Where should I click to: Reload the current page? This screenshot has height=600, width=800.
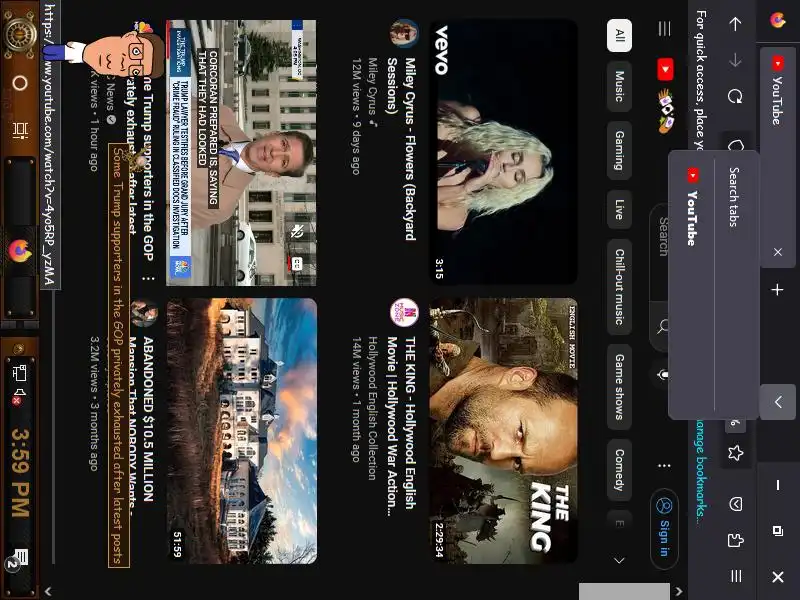[x=735, y=97]
